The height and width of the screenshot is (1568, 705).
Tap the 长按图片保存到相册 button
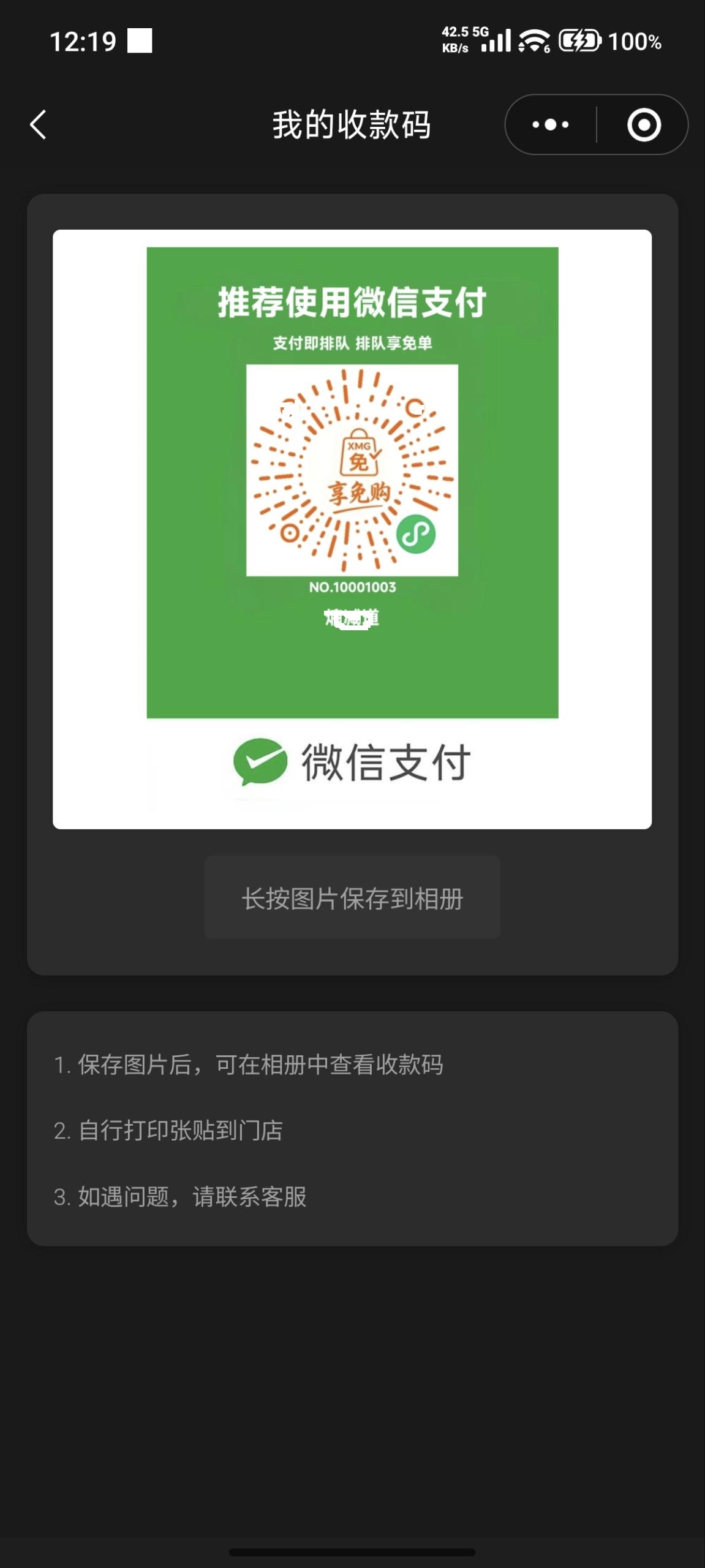point(352,896)
